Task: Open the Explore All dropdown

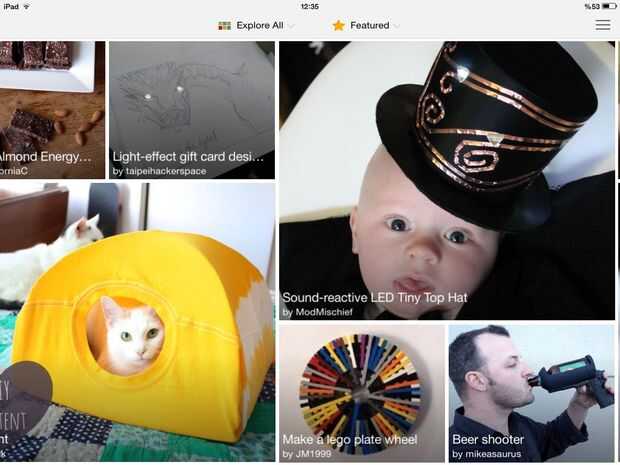Action: (x=257, y=25)
